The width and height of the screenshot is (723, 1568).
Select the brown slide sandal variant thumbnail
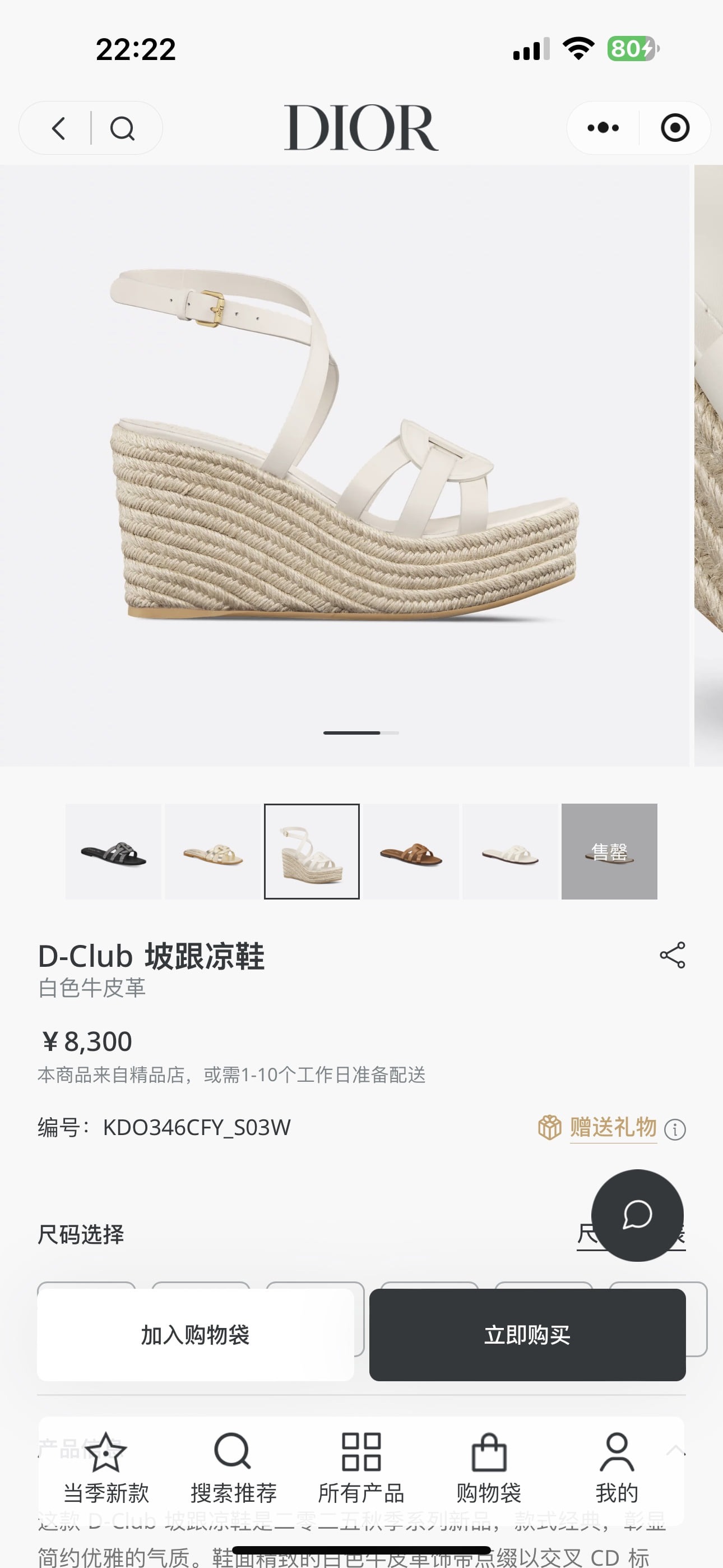click(x=411, y=851)
